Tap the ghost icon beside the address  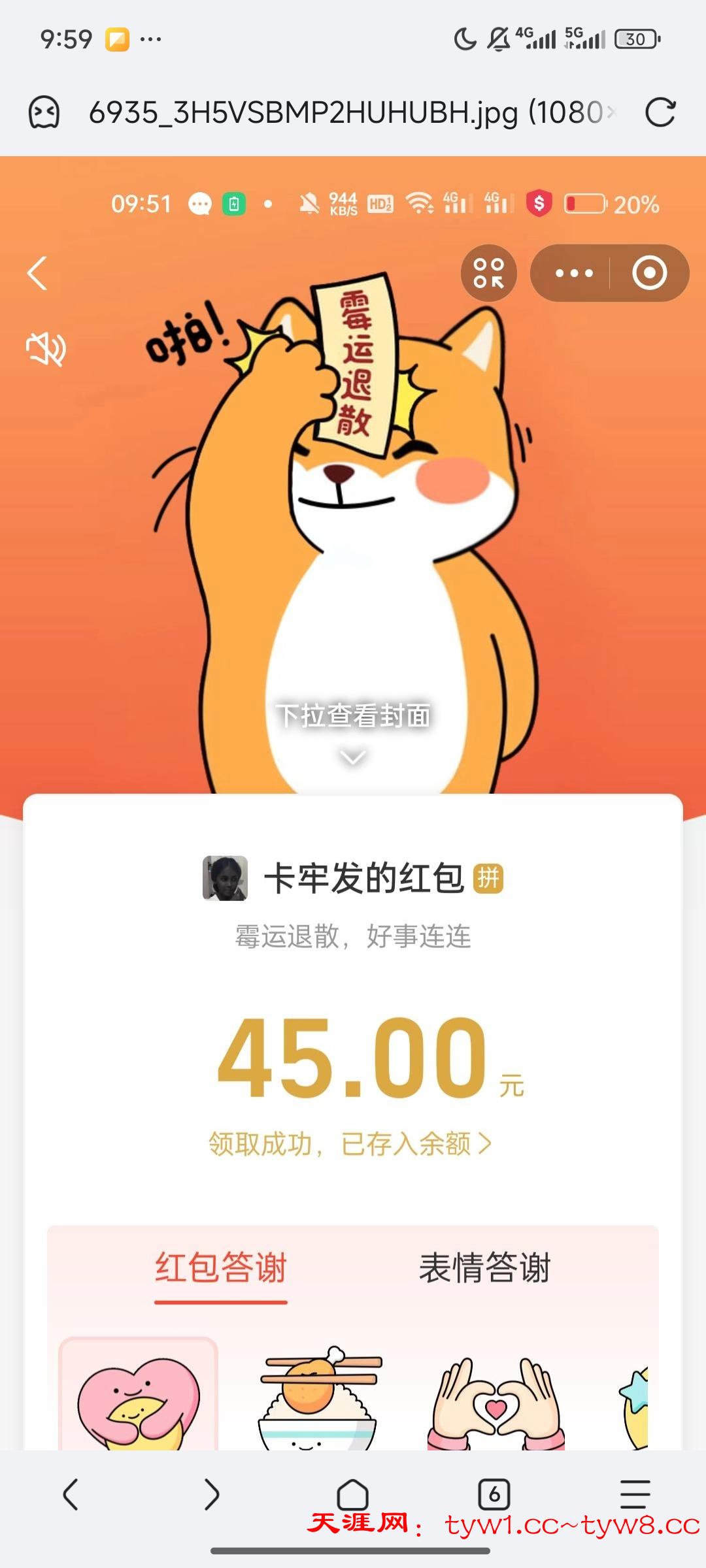(44, 112)
